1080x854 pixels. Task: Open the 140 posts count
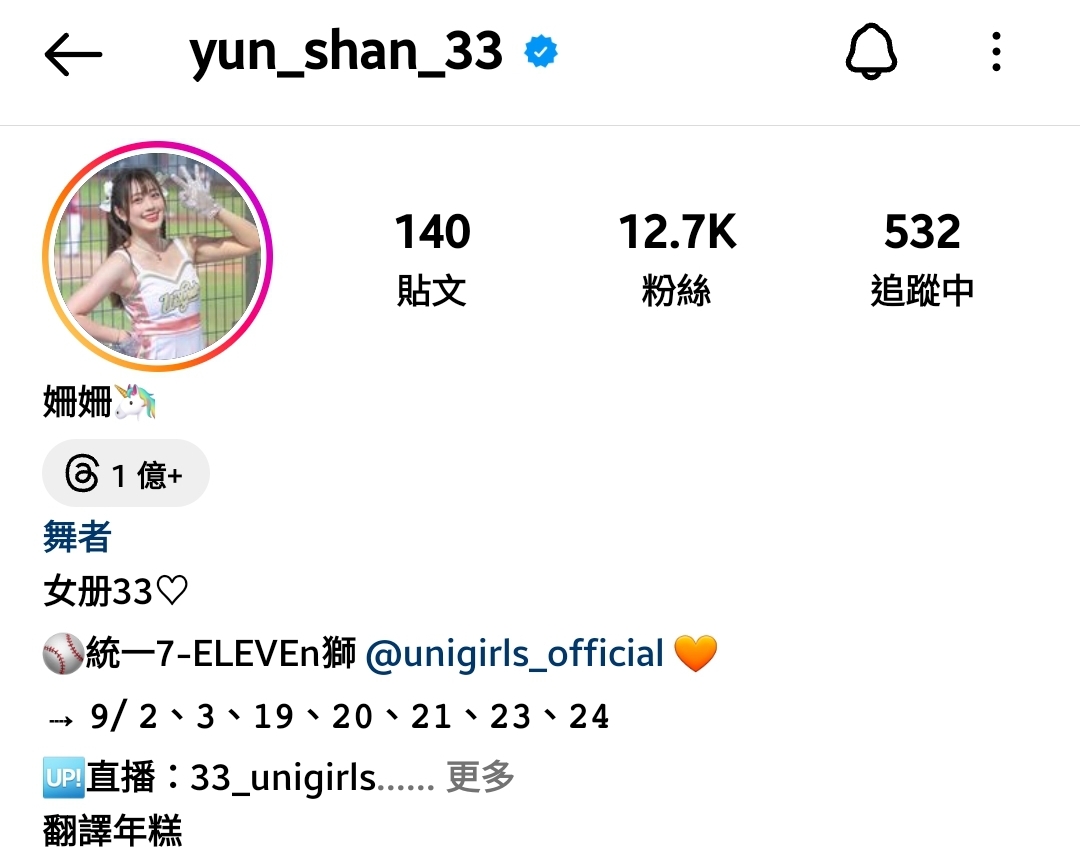point(432,258)
